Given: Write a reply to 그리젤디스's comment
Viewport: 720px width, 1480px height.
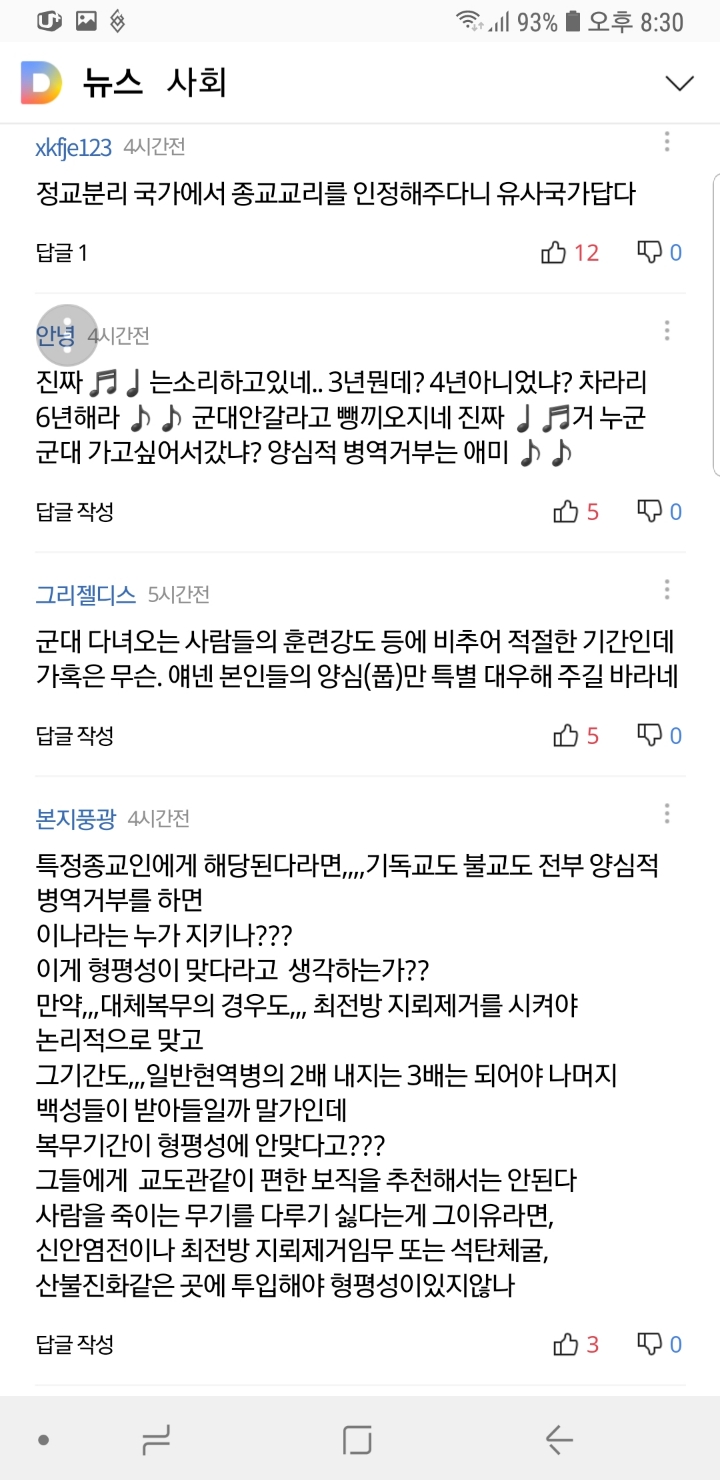Looking at the screenshot, I should [x=75, y=736].
